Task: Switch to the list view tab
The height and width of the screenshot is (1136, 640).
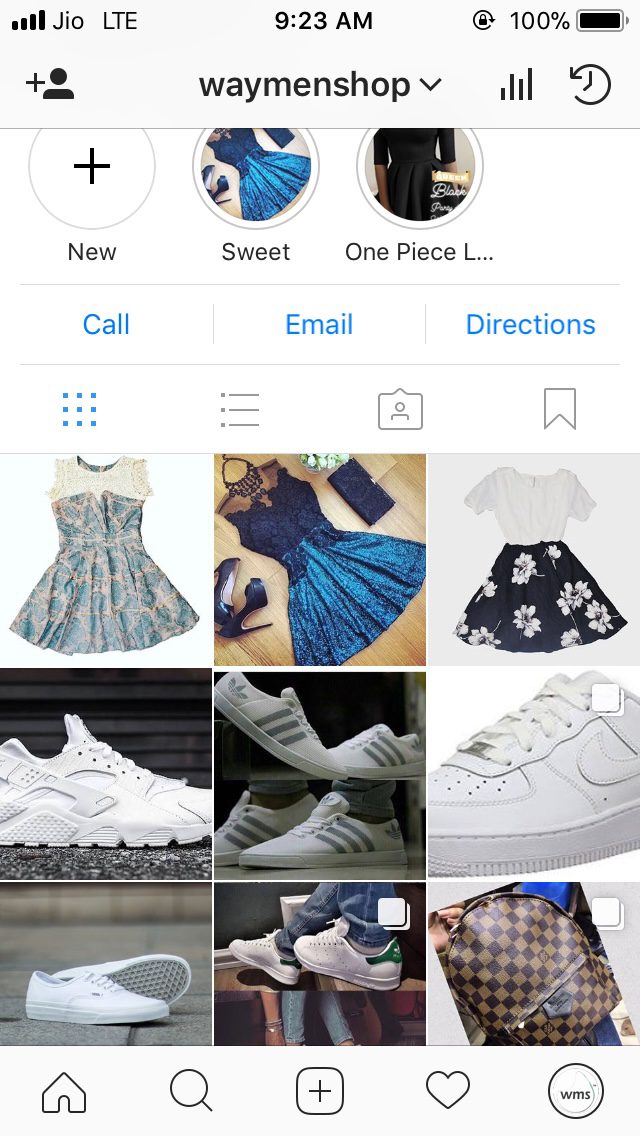Action: pyautogui.click(x=240, y=410)
